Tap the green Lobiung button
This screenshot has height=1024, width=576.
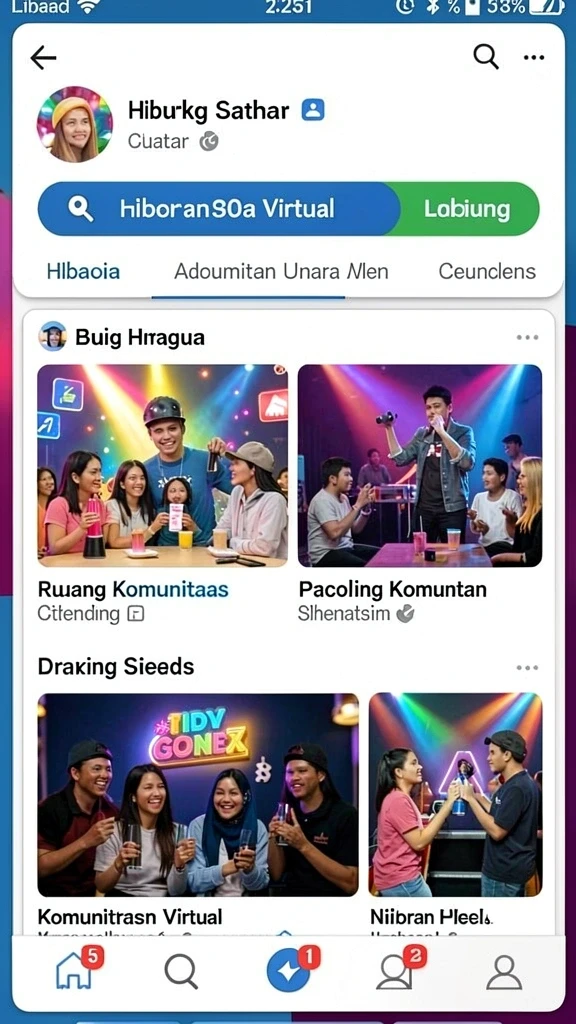pyautogui.click(x=468, y=209)
